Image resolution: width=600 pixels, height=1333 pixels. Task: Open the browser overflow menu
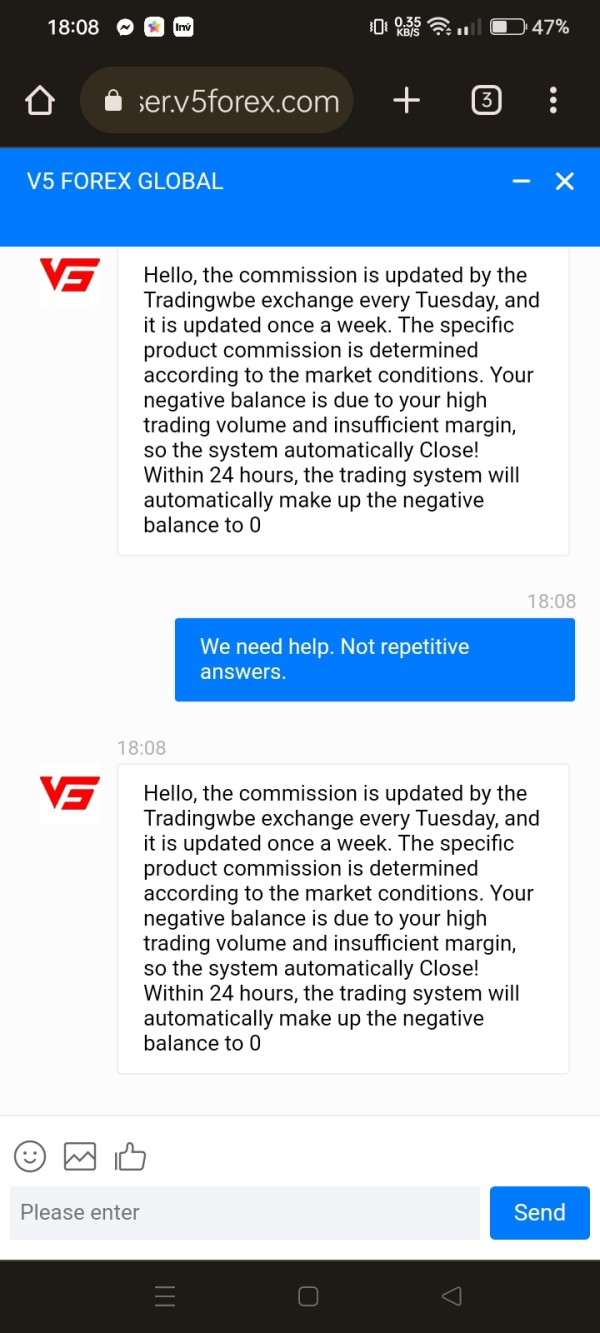pyautogui.click(x=553, y=100)
